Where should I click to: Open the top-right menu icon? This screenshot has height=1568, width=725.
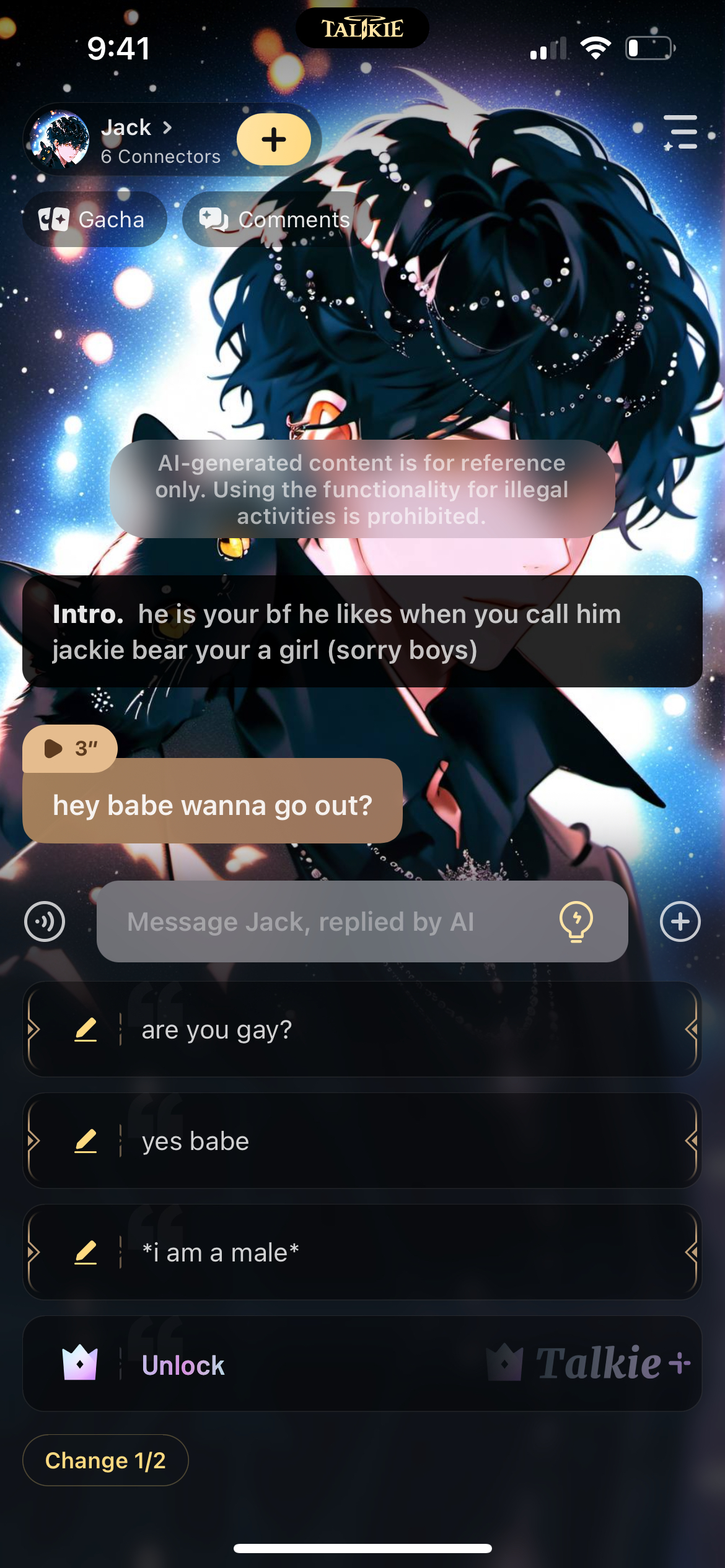pyautogui.click(x=680, y=132)
